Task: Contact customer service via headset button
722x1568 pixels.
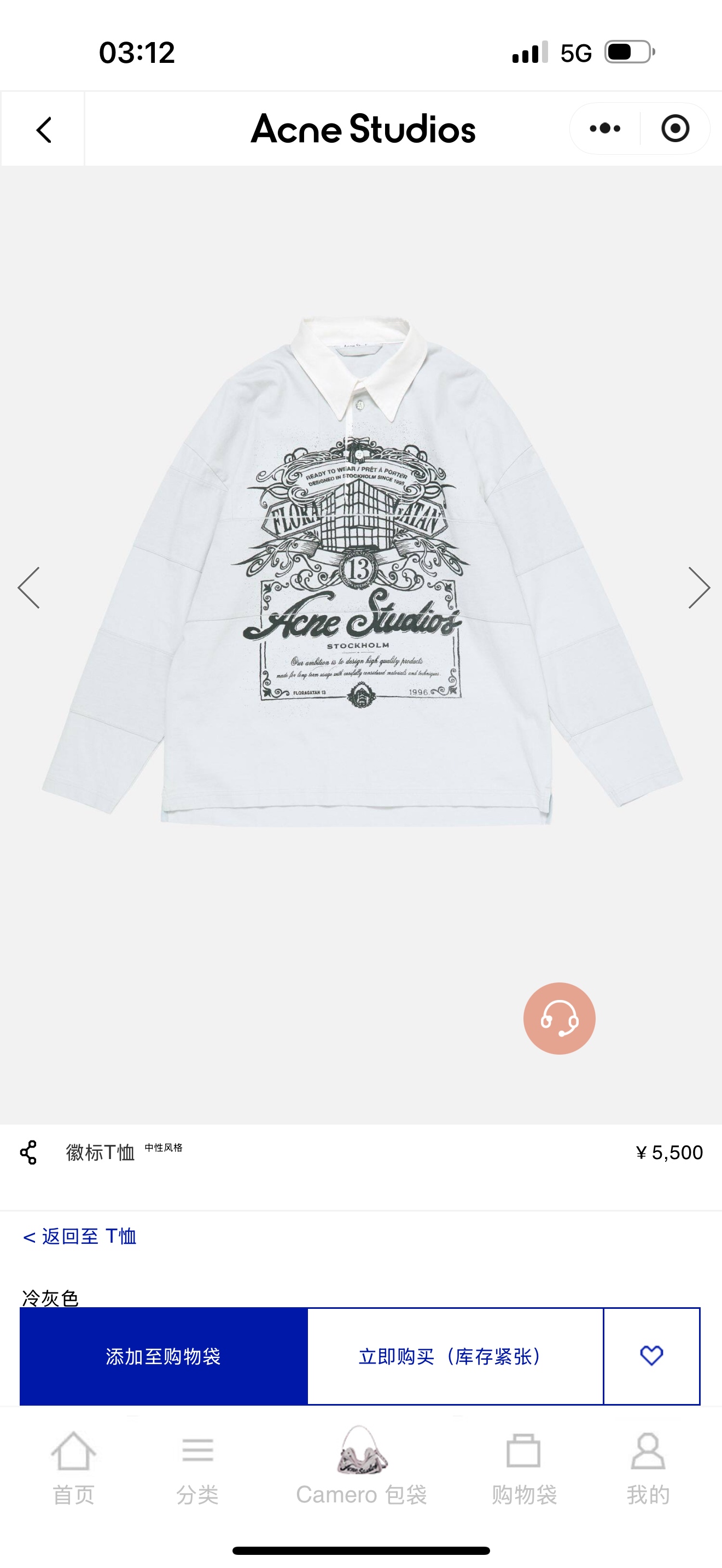Action: pos(559,1018)
